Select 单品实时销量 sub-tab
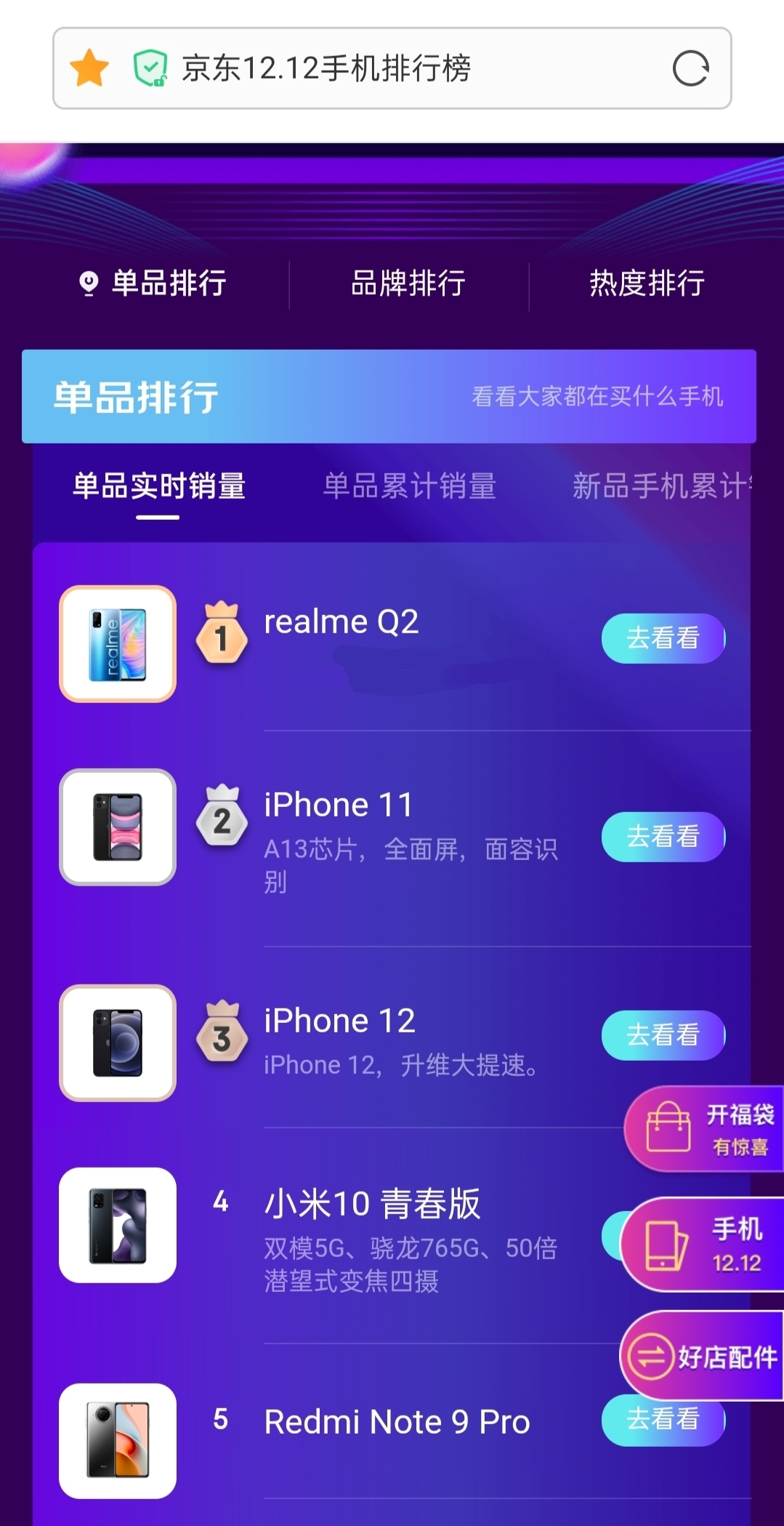This screenshot has height=1526, width=784. pyautogui.click(x=159, y=486)
